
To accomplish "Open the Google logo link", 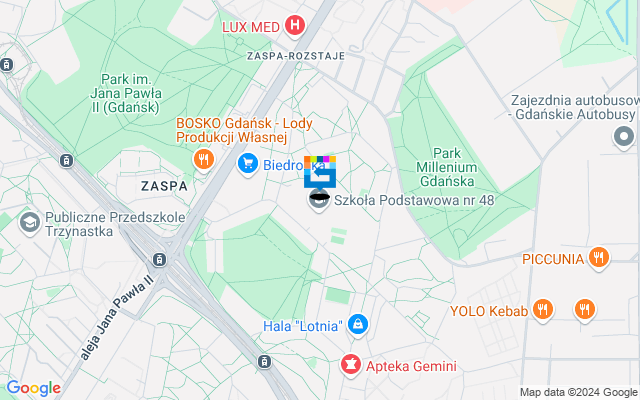I will click(33, 388).
